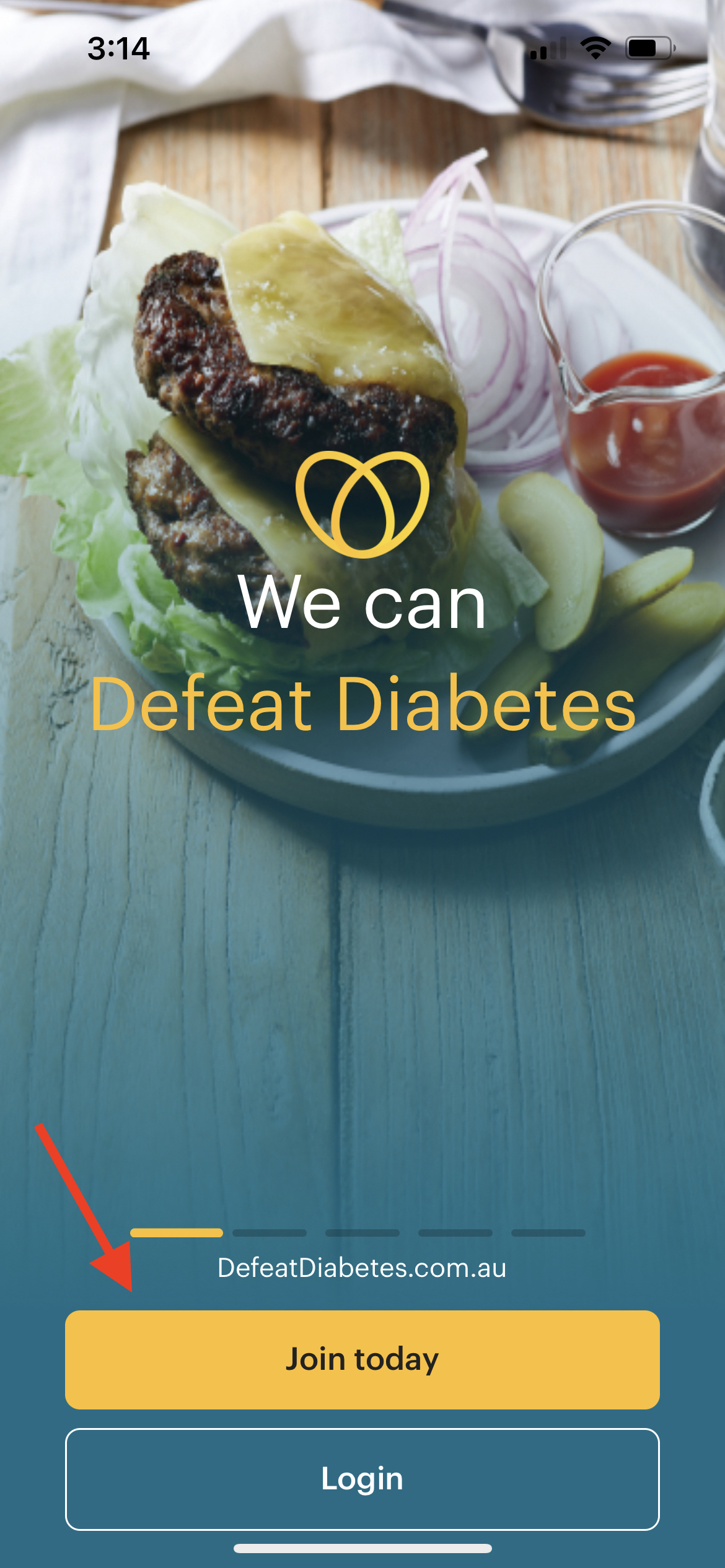Tap the Join today button

point(362,1359)
